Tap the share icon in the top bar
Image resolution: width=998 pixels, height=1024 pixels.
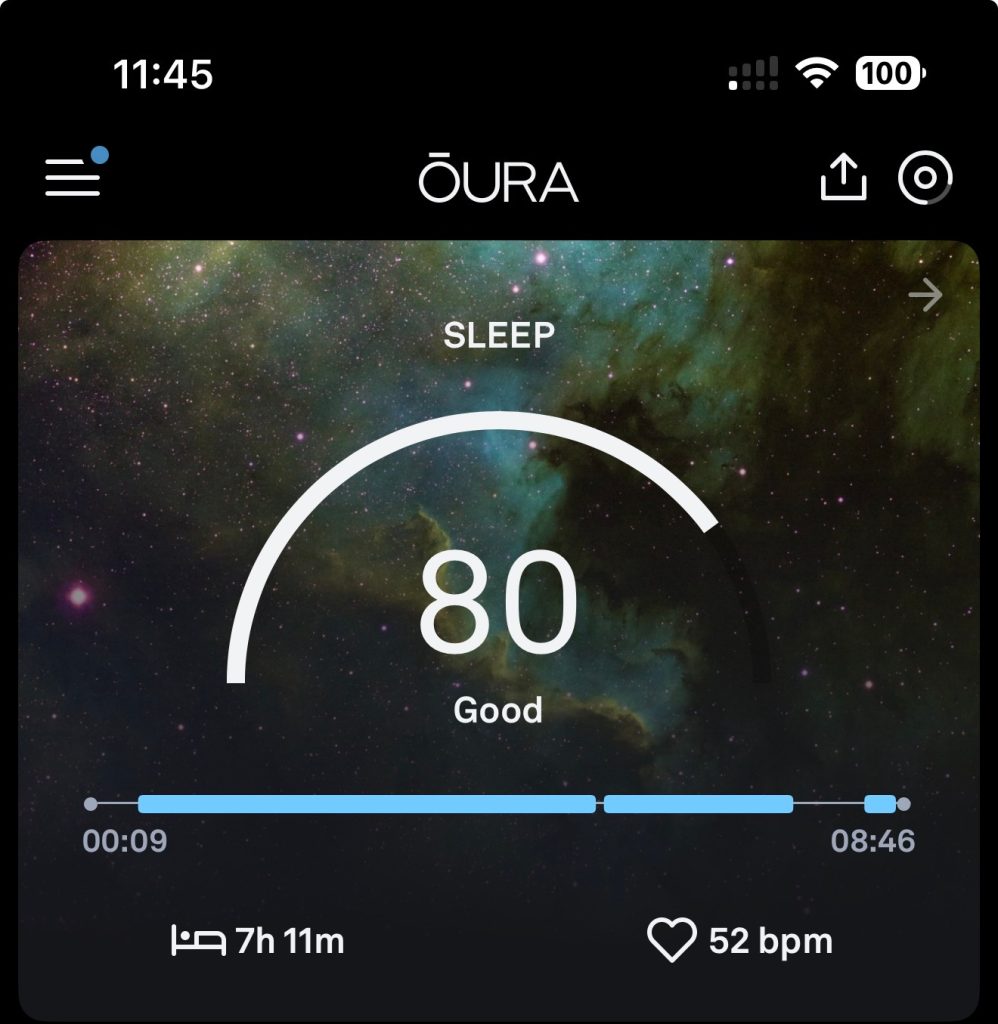846,177
